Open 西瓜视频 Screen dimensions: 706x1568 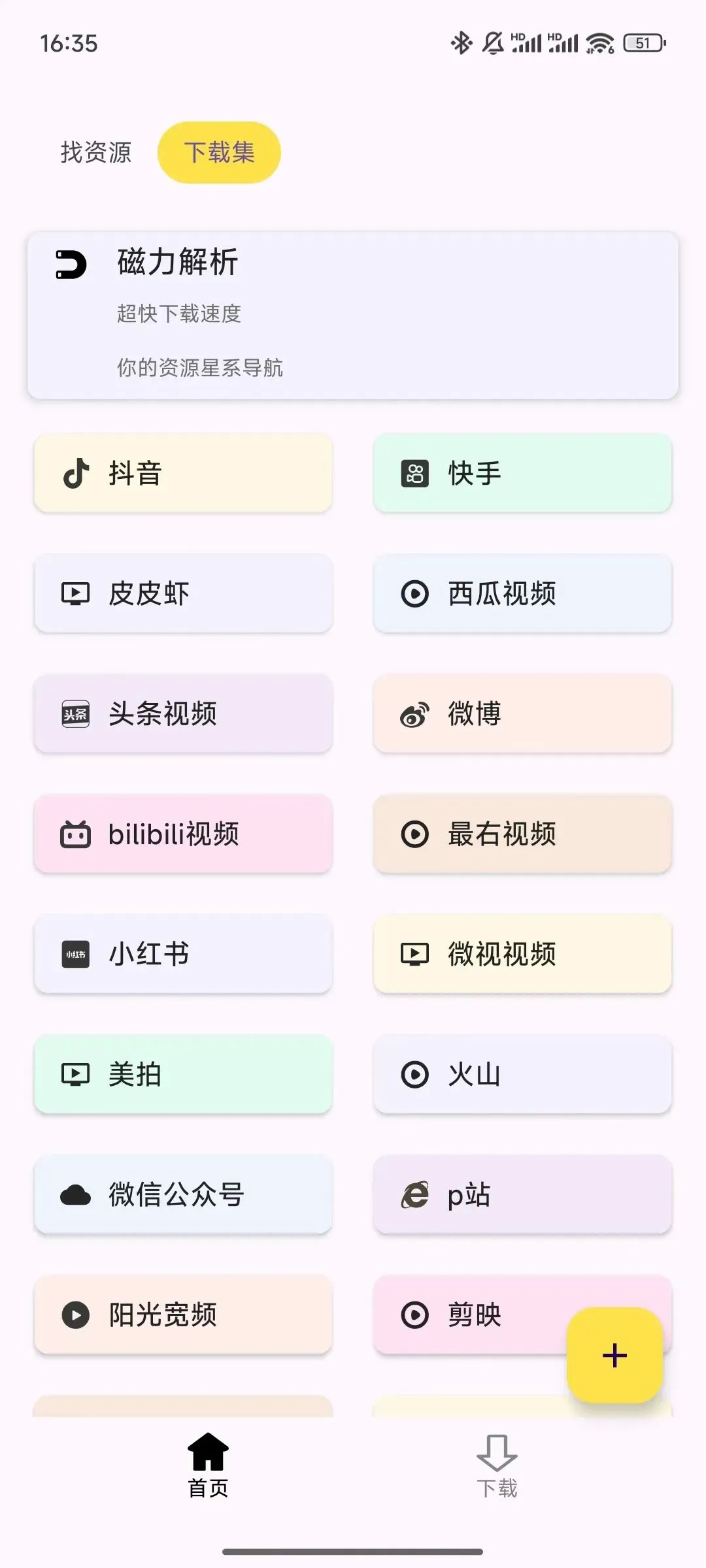tap(522, 593)
